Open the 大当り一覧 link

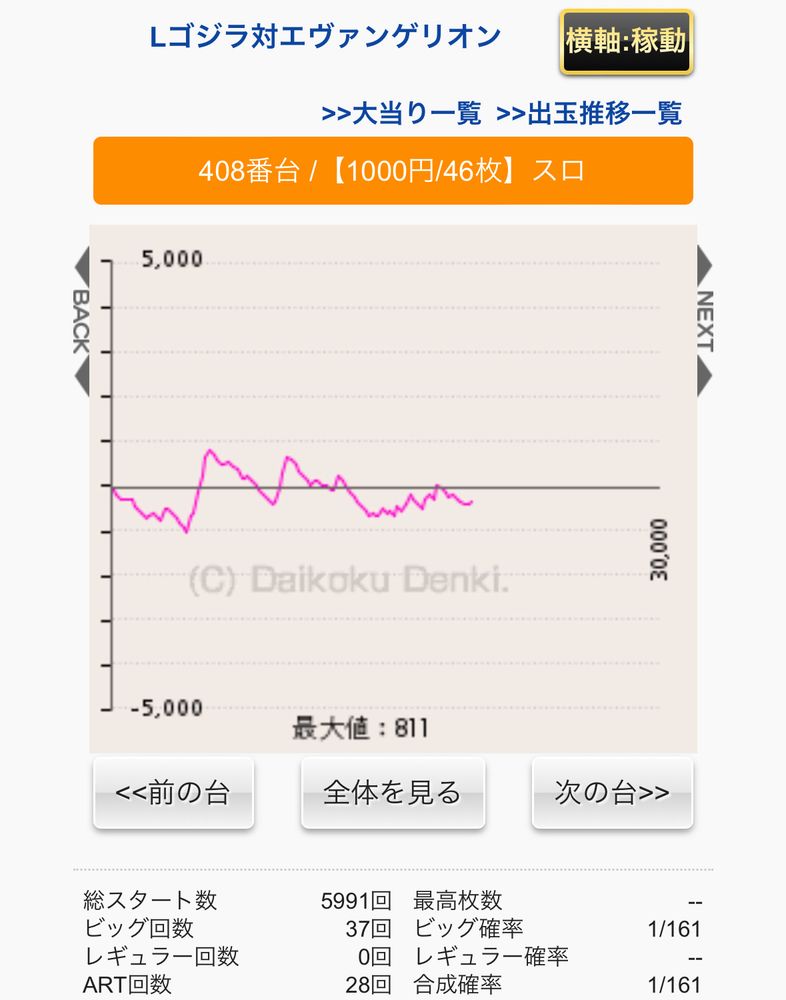(x=401, y=114)
